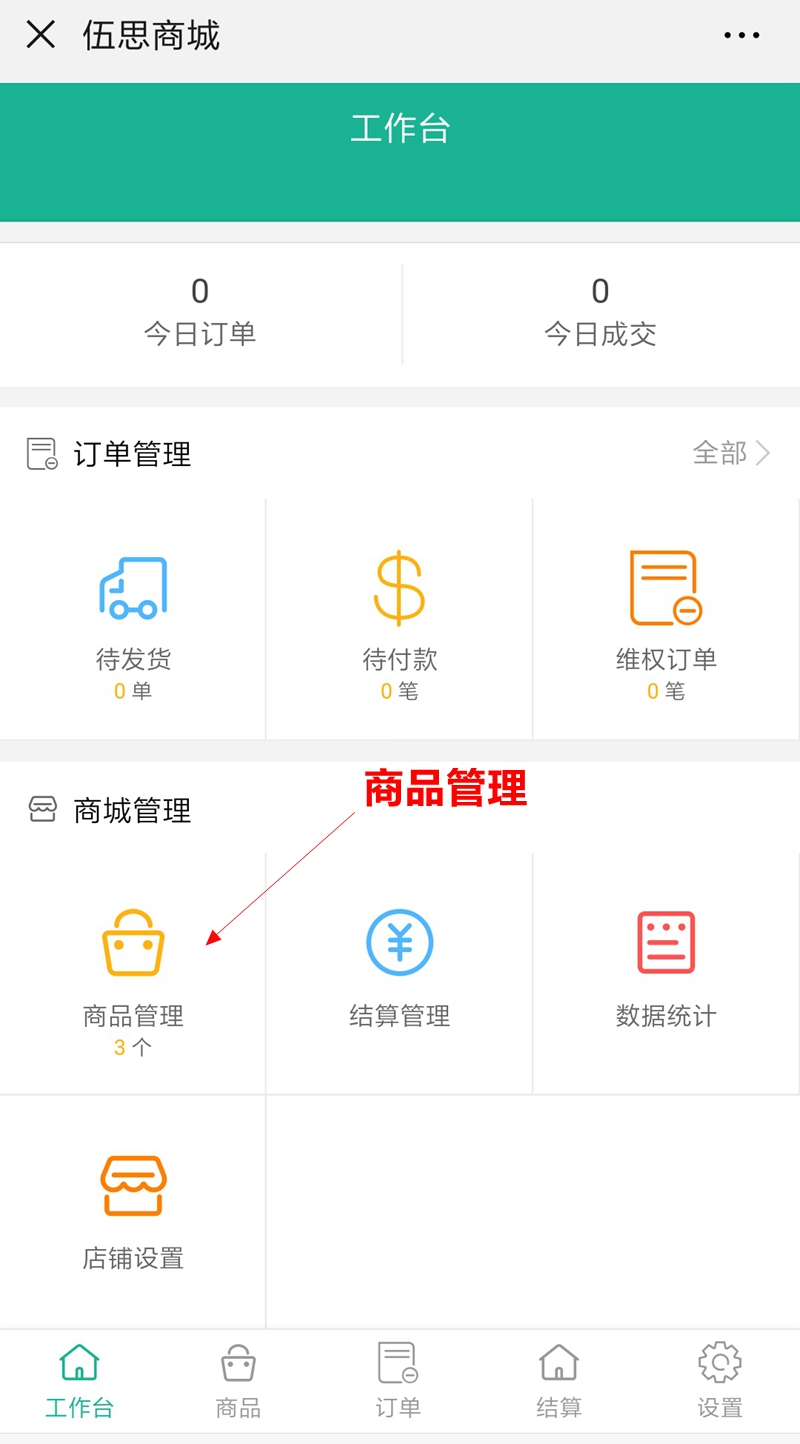This screenshot has width=800, height=1444.
Task: Open 待付款 orders
Action: [399, 620]
